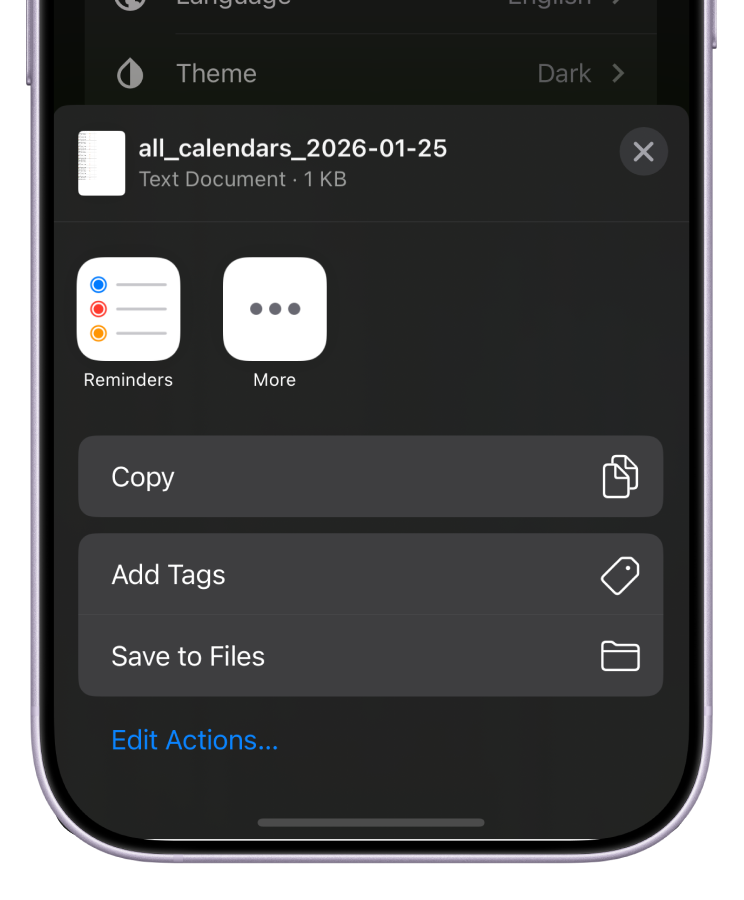Select Add Tags action
The image size is (744, 900).
370,575
